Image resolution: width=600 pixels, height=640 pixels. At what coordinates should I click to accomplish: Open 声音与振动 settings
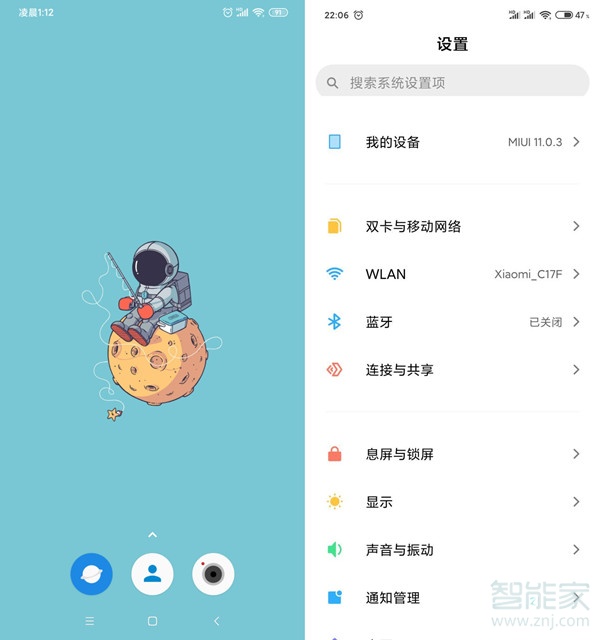pos(452,550)
